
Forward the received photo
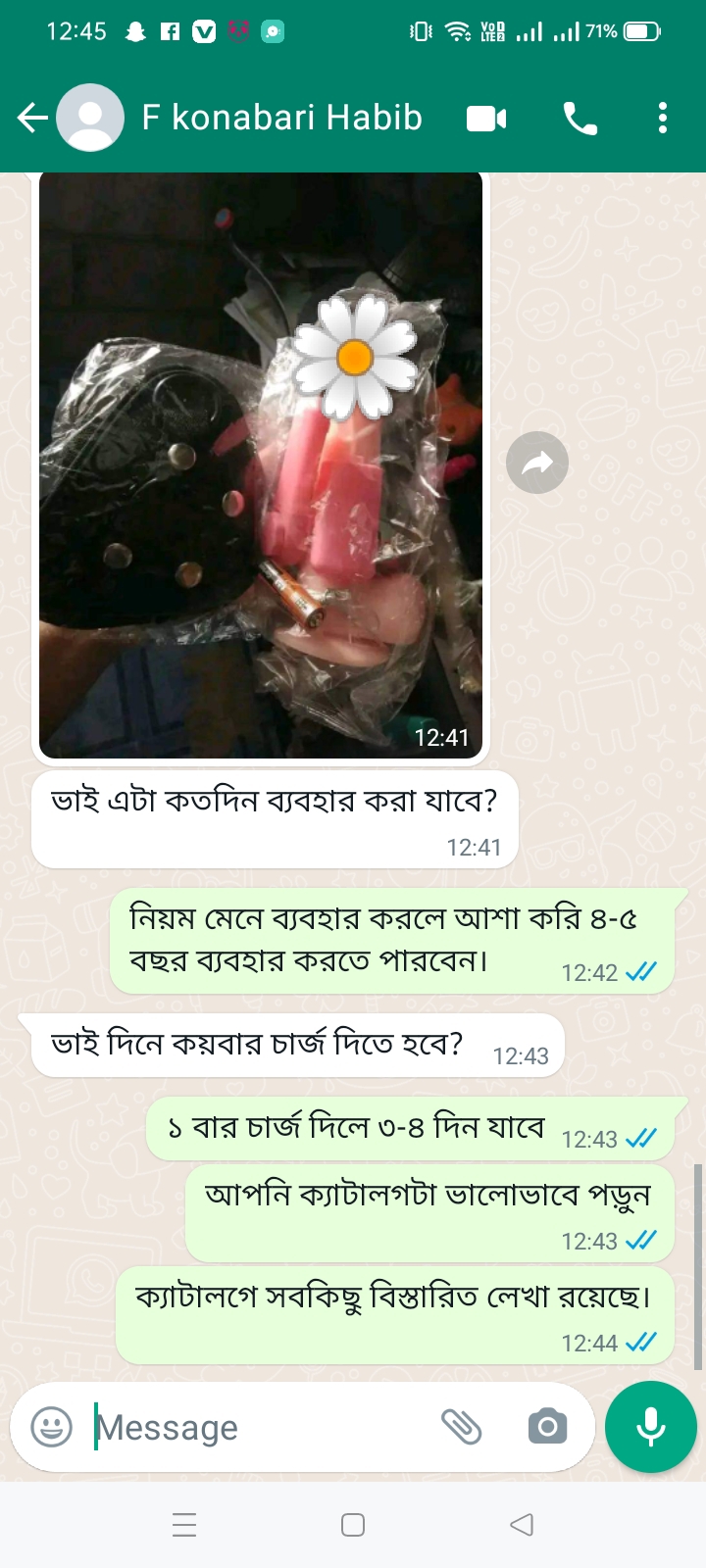pyautogui.click(x=537, y=463)
